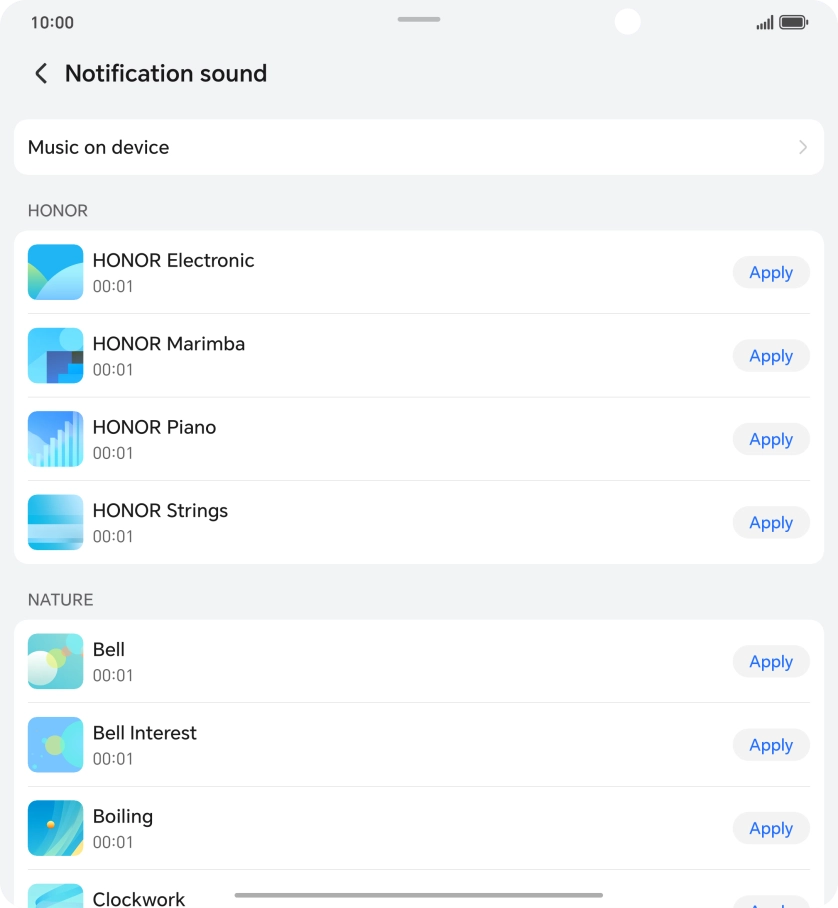The height and width of the screenshot is (908, 838).
Task: Apply the Bell notification sound
Action: pyautogui.click(x=771, y=661)
